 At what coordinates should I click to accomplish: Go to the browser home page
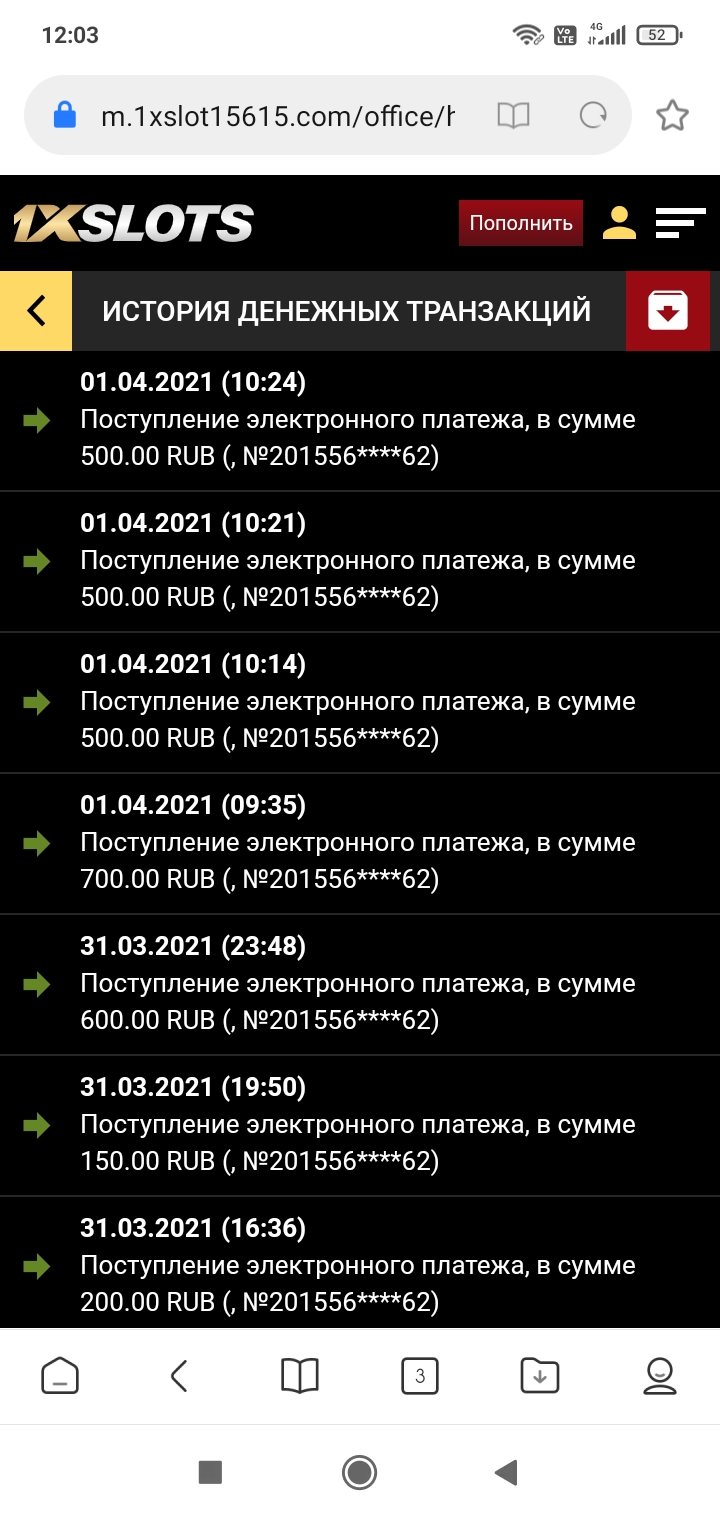(x=60, y=1376)
